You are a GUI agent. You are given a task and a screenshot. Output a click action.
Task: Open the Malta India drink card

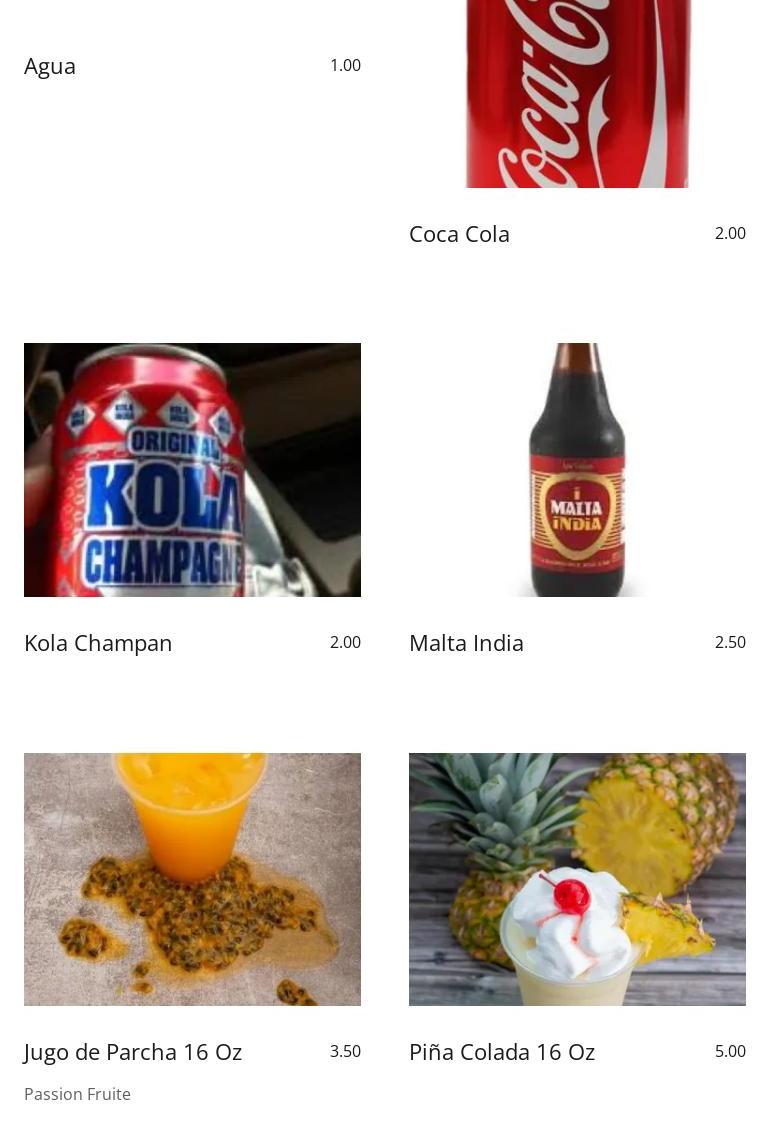click(466, 643)
